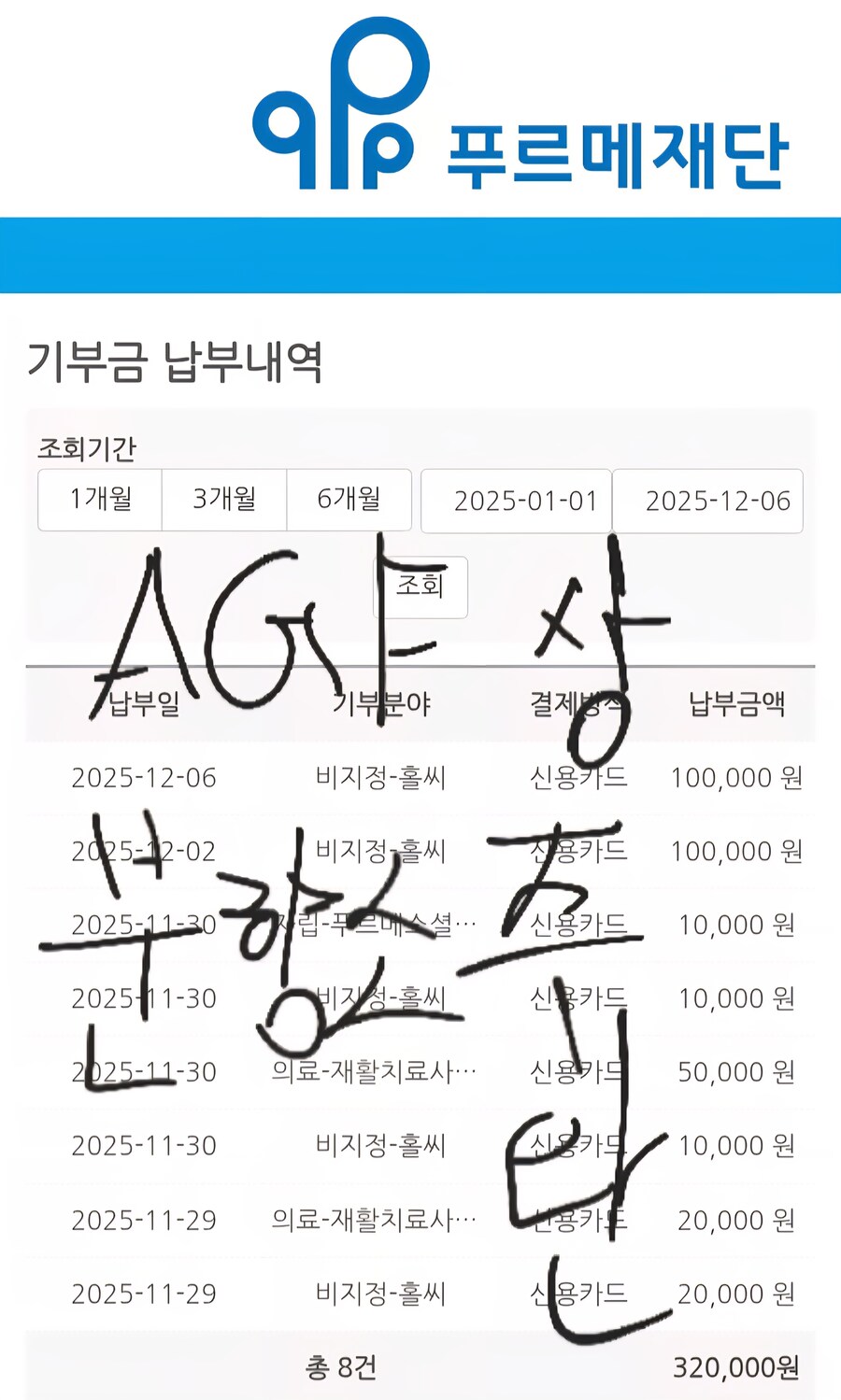Select the 6개월 period filter
This screenshot has width=841, height=1400.
[x=349, y=500]
